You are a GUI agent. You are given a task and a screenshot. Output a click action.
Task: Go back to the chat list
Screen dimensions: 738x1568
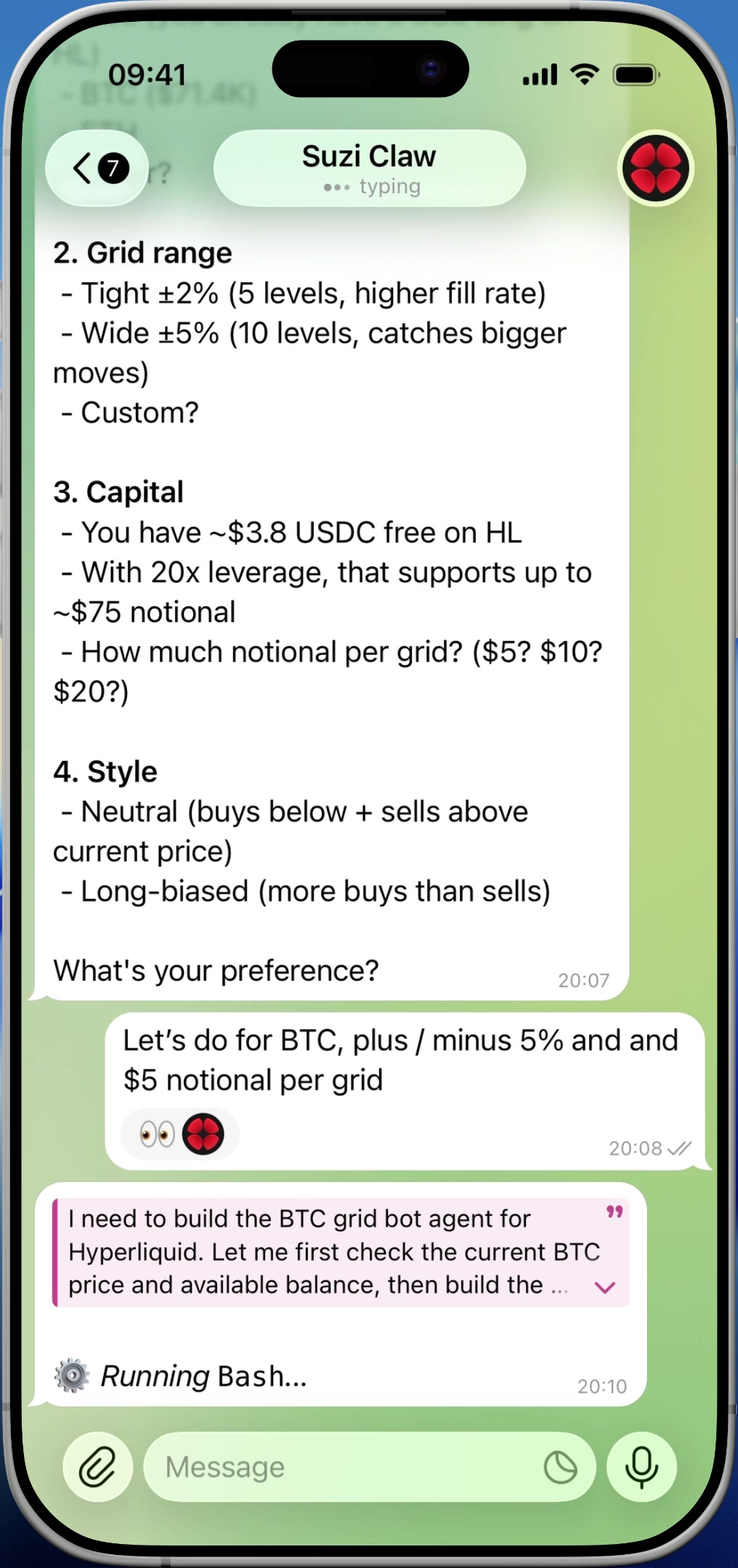[x=97, y=168]
